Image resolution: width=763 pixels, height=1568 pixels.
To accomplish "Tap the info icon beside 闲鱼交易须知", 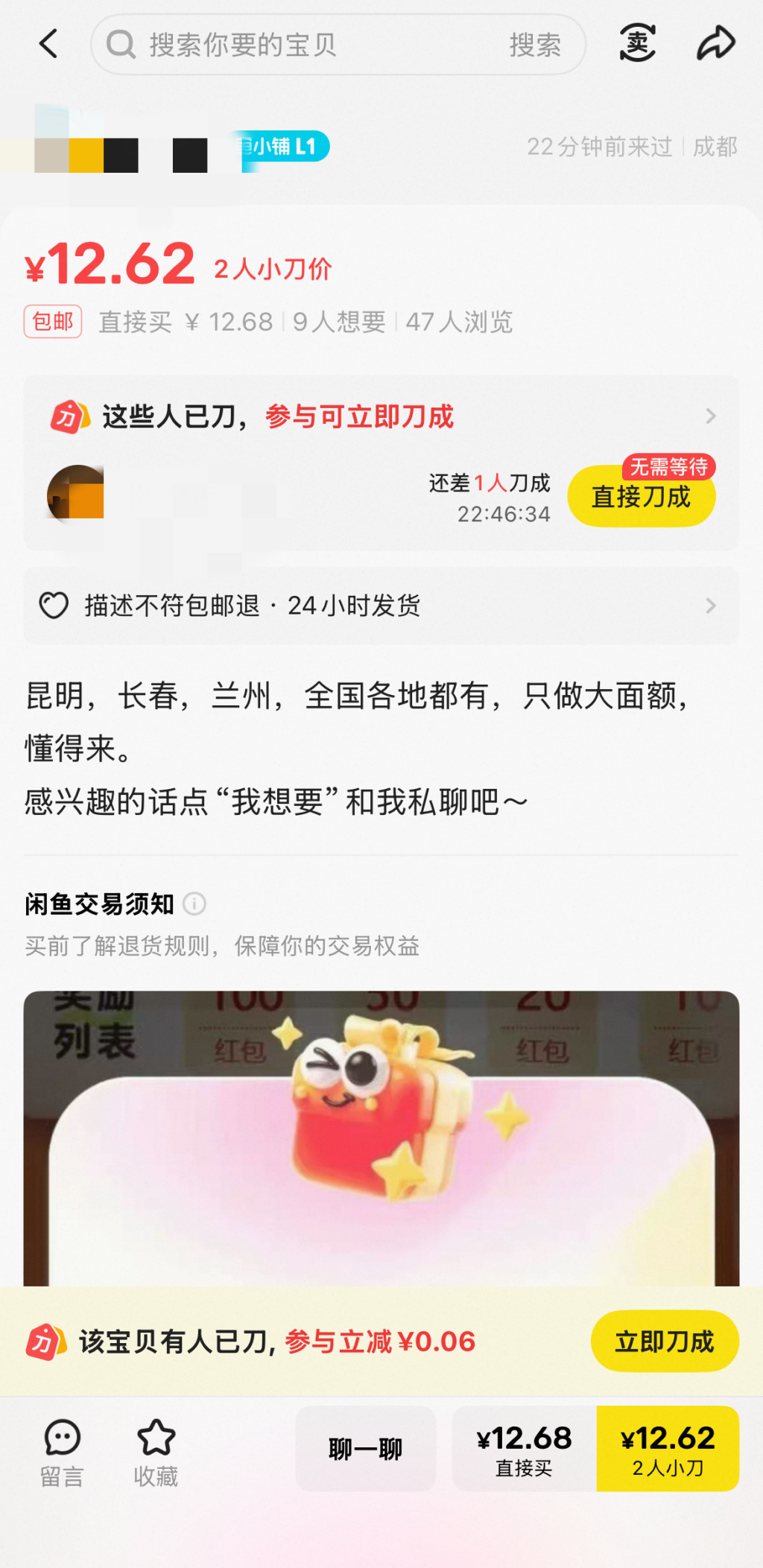I will pos(194,904).
